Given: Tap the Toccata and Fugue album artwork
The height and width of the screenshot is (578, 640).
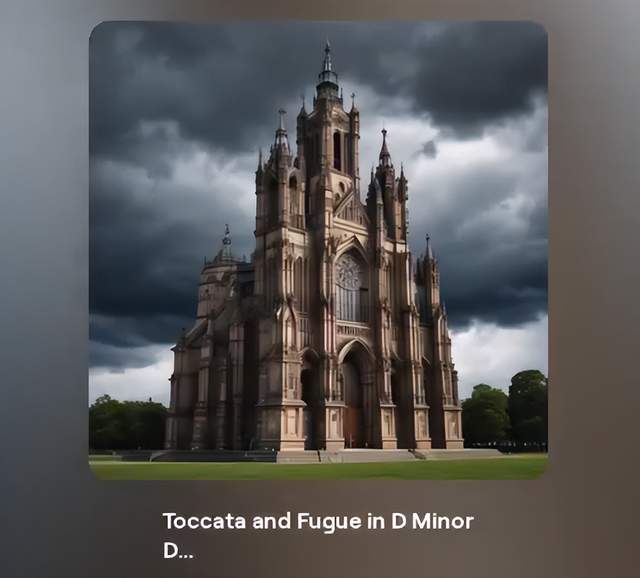Looking at the screenshot, I should [318, 250].
